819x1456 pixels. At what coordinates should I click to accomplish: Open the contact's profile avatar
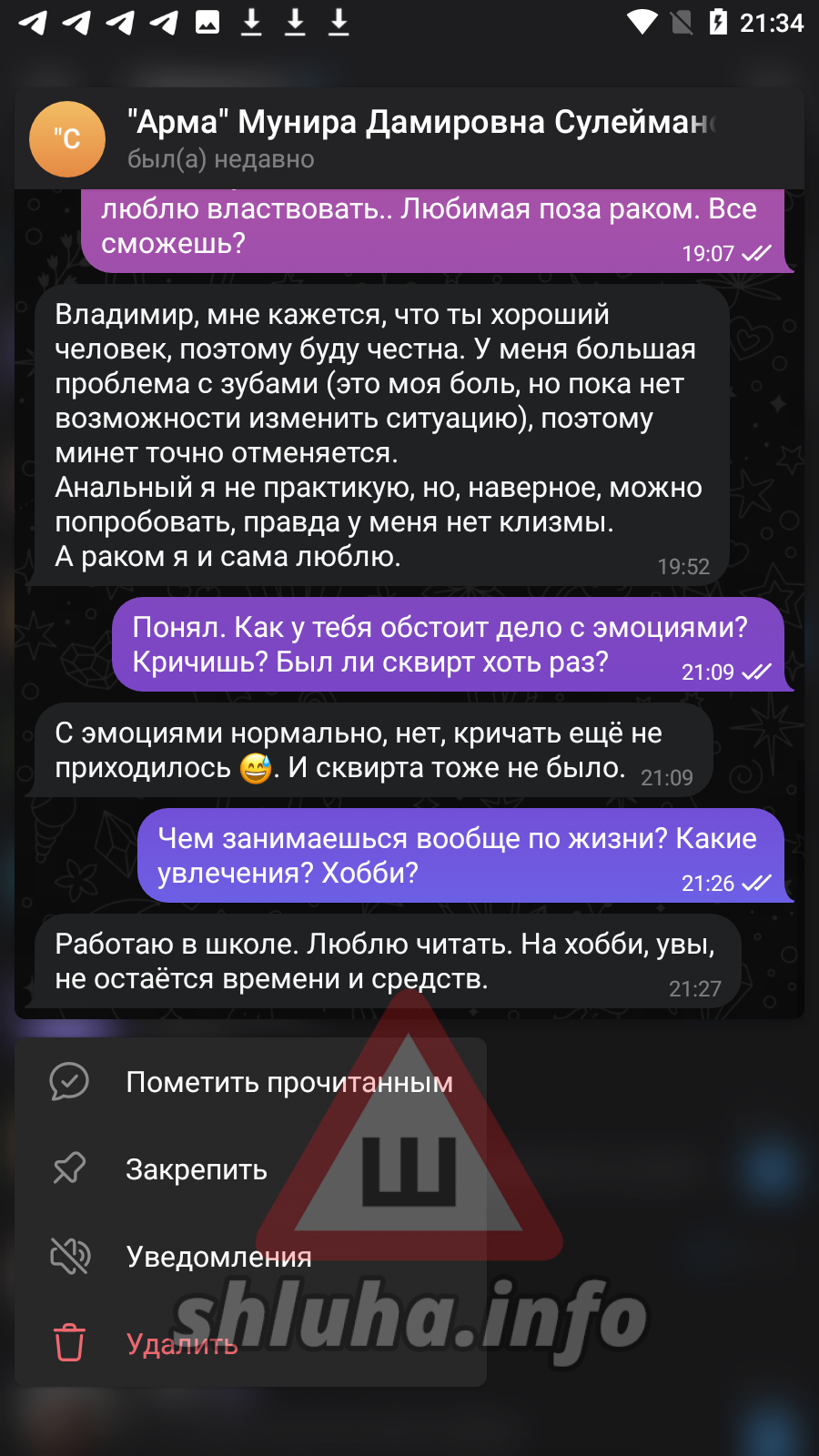pyautogui.click(x=67, y=139)
